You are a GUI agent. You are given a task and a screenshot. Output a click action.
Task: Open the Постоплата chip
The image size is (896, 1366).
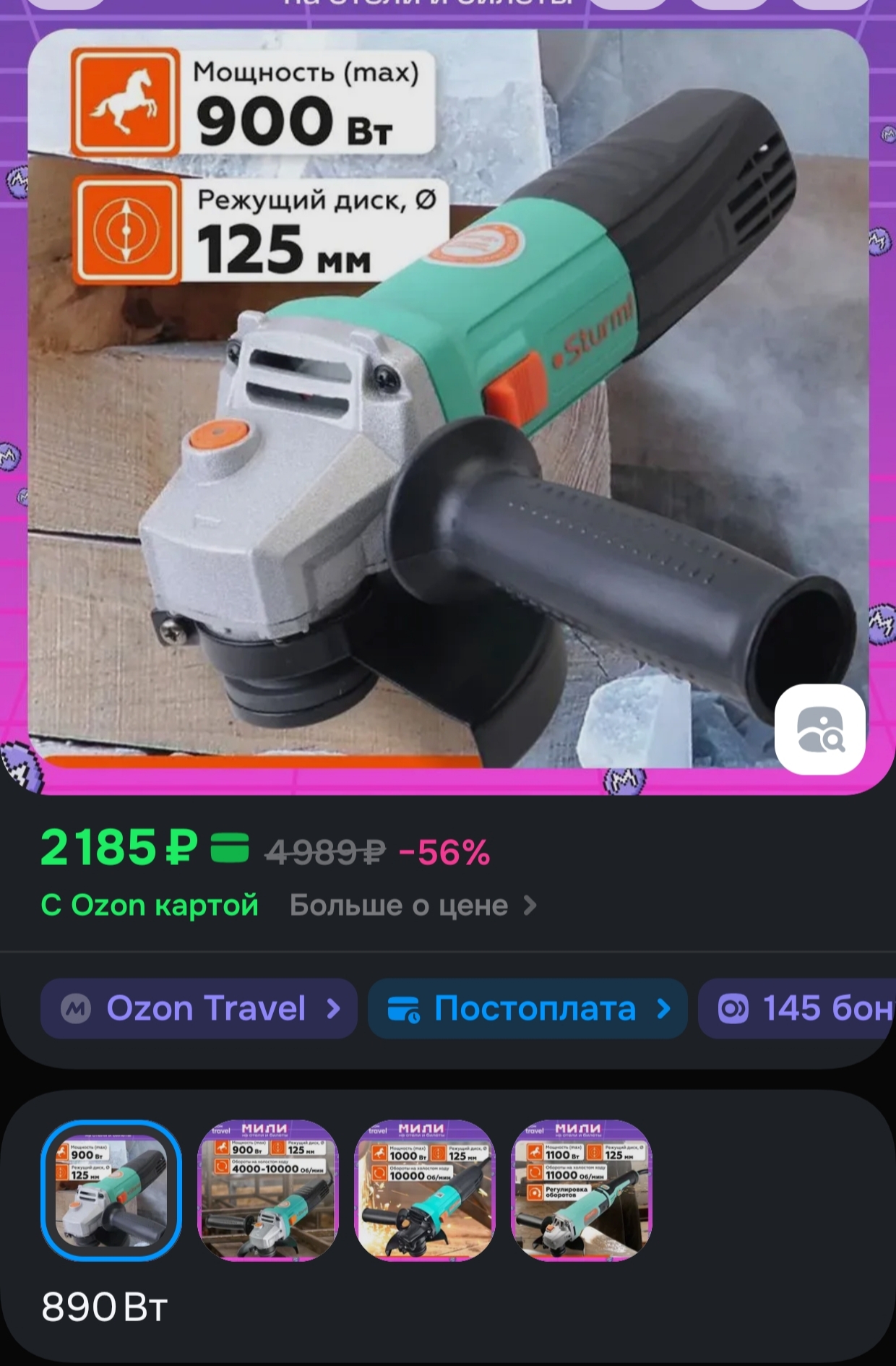[x=527, y=1009]
